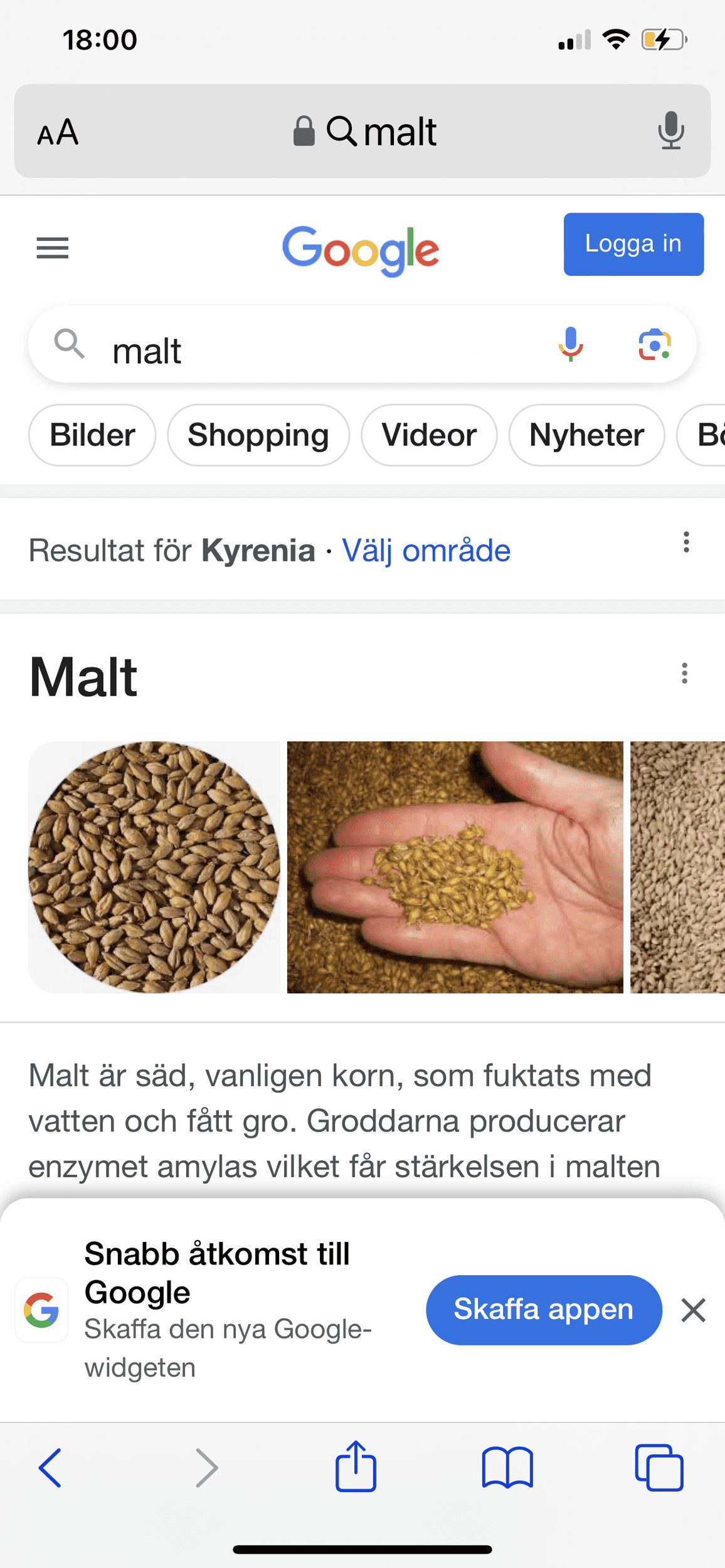The image size is (725, 1568).
Task: Switch to the Shopping filter
Action: click(258, 435)
